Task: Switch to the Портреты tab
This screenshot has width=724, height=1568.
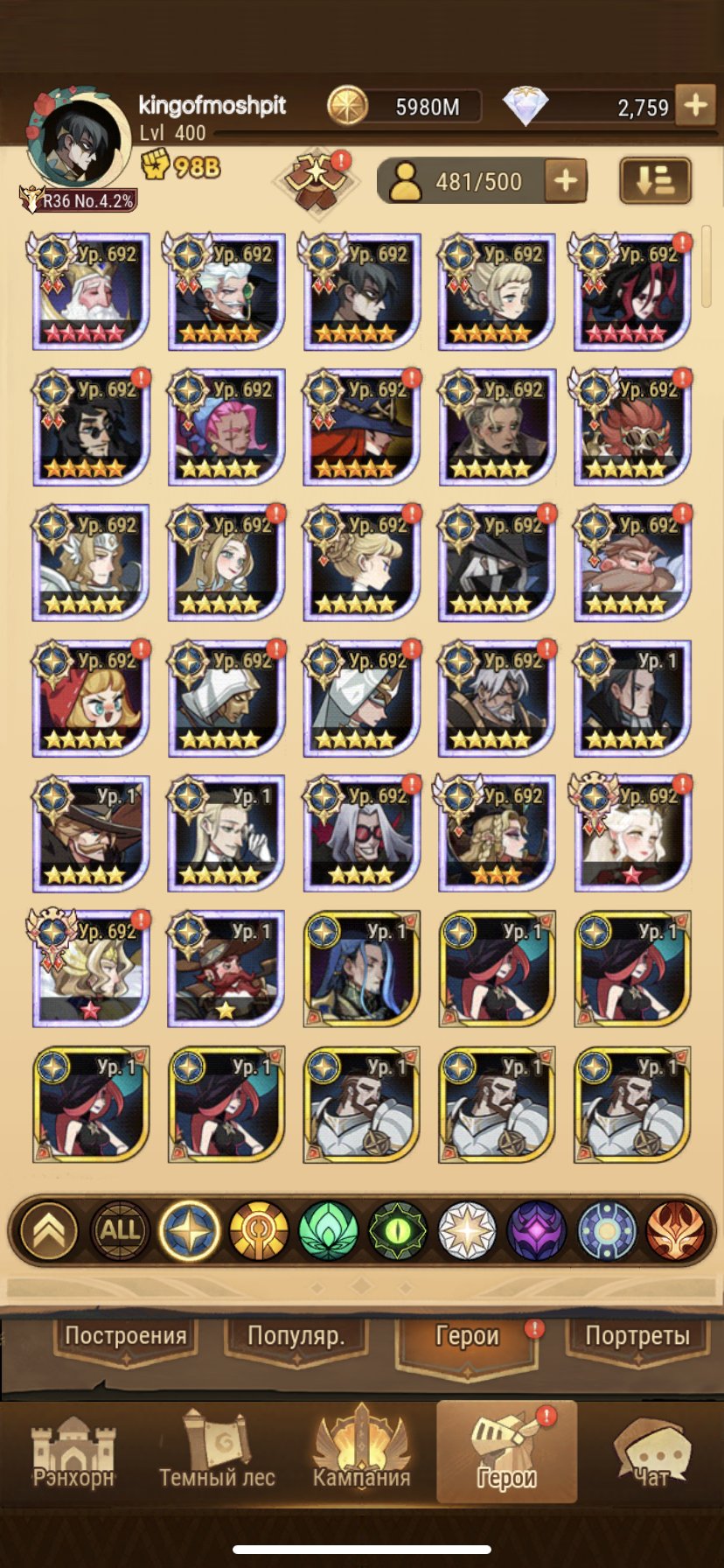Action: coord(637,1336)
